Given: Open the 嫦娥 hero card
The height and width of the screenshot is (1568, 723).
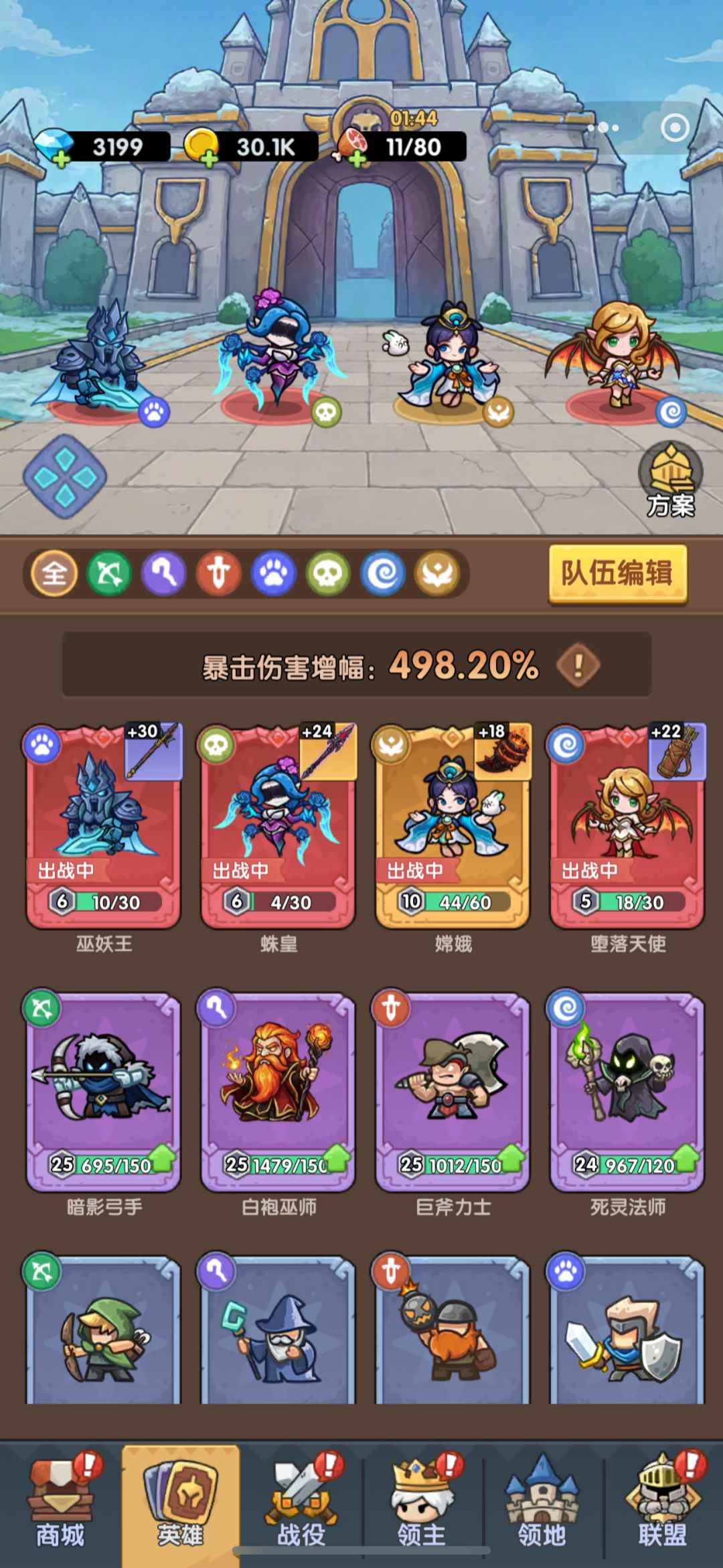Looking at the screenshot, I should (453, 827).
